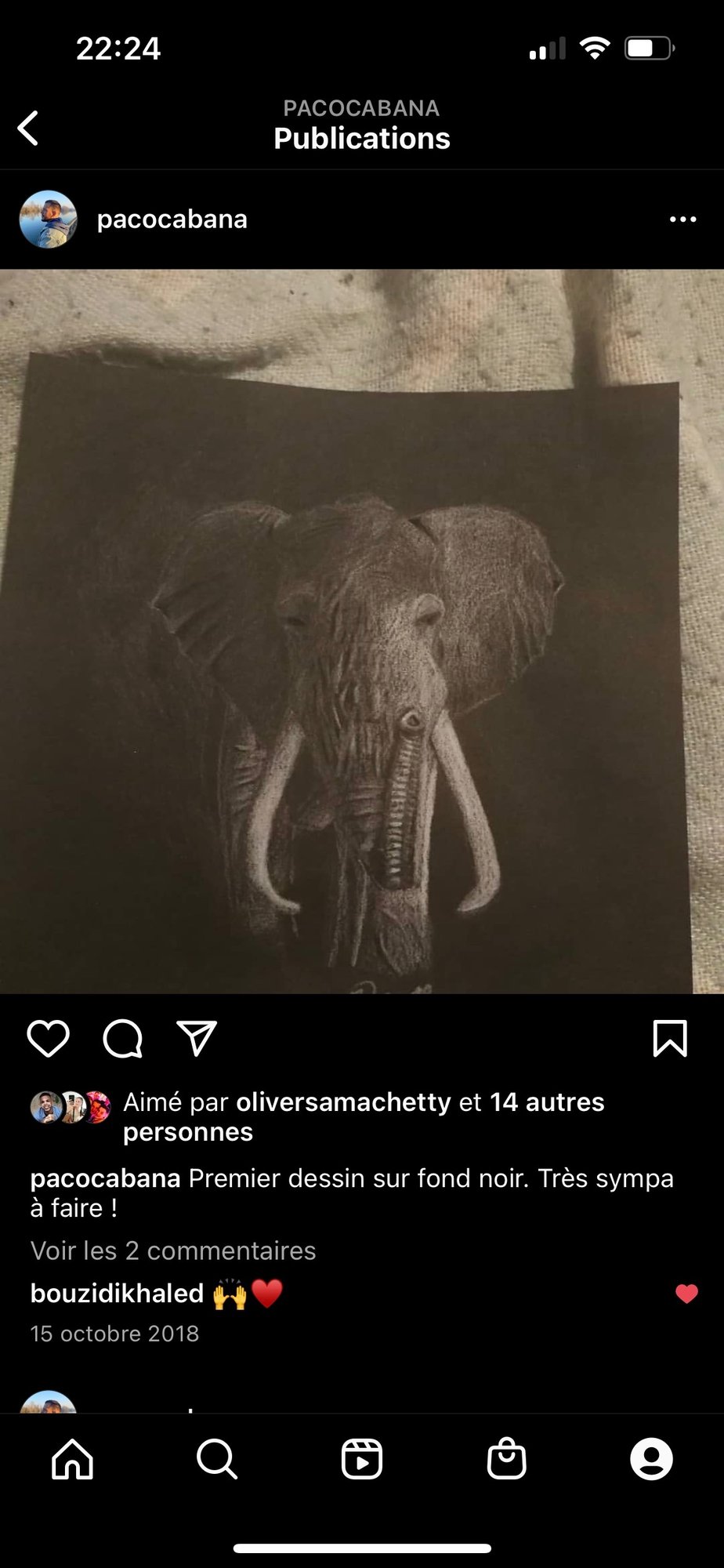Tap the pacocabana username in the post header
The height and width of the screenshot is (1568, 724).
[x=172, y=220]
